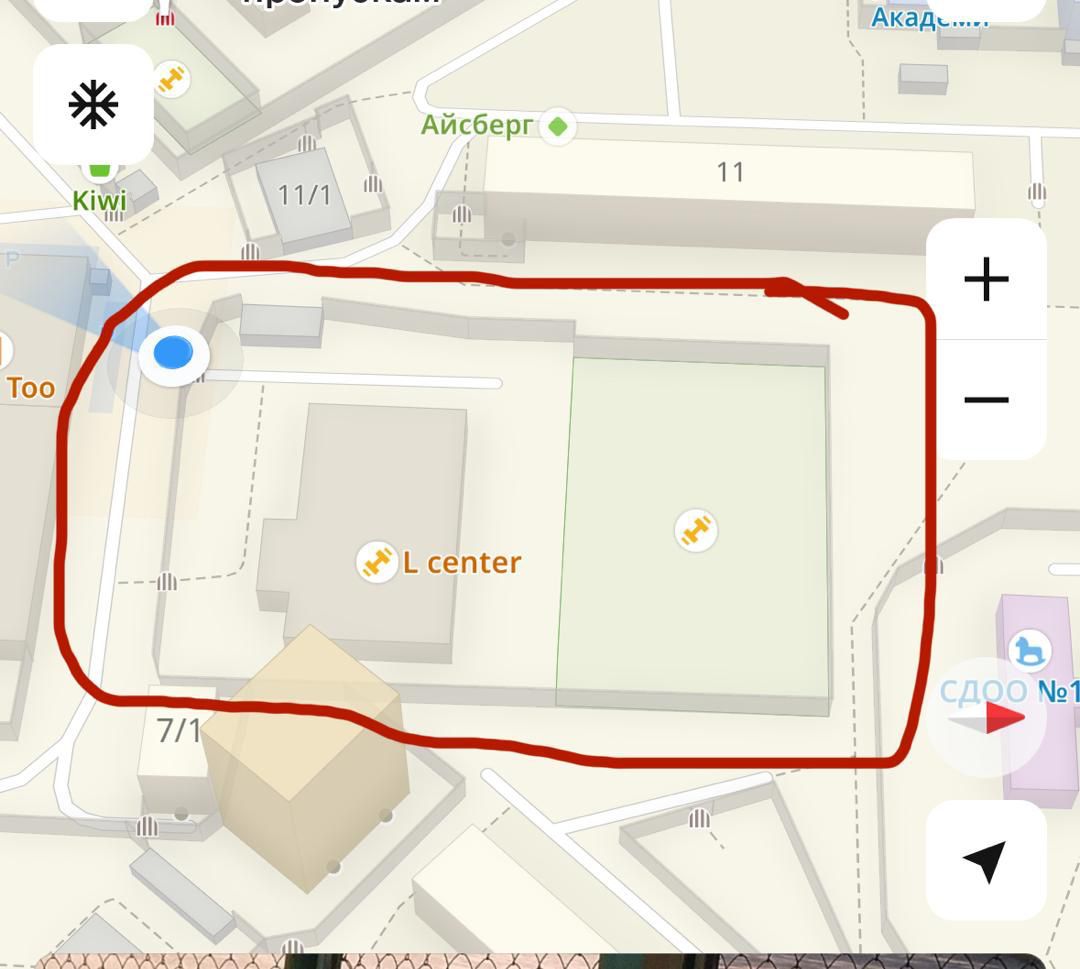Reset map orientation with the compass

coord(986,717)
